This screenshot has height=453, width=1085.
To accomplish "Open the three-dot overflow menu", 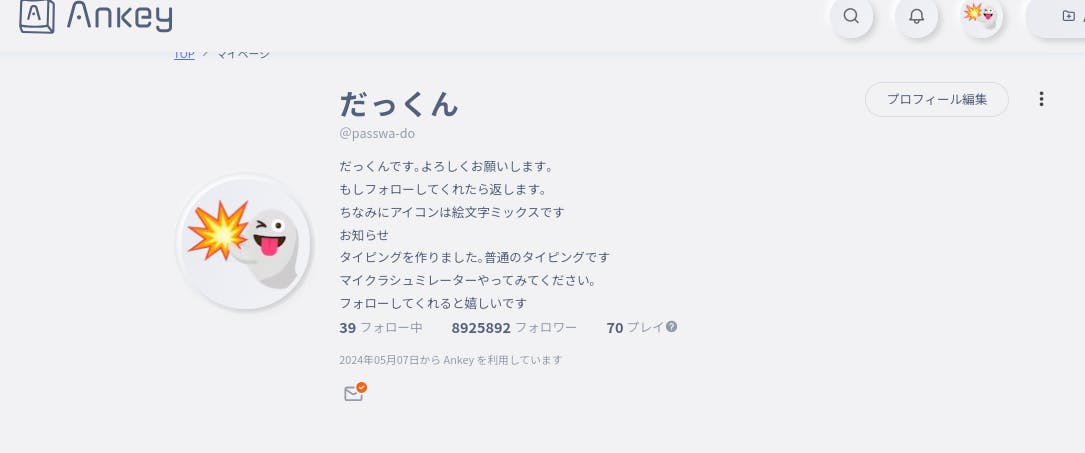I will pyautogui.click(x=1041, y=99).
